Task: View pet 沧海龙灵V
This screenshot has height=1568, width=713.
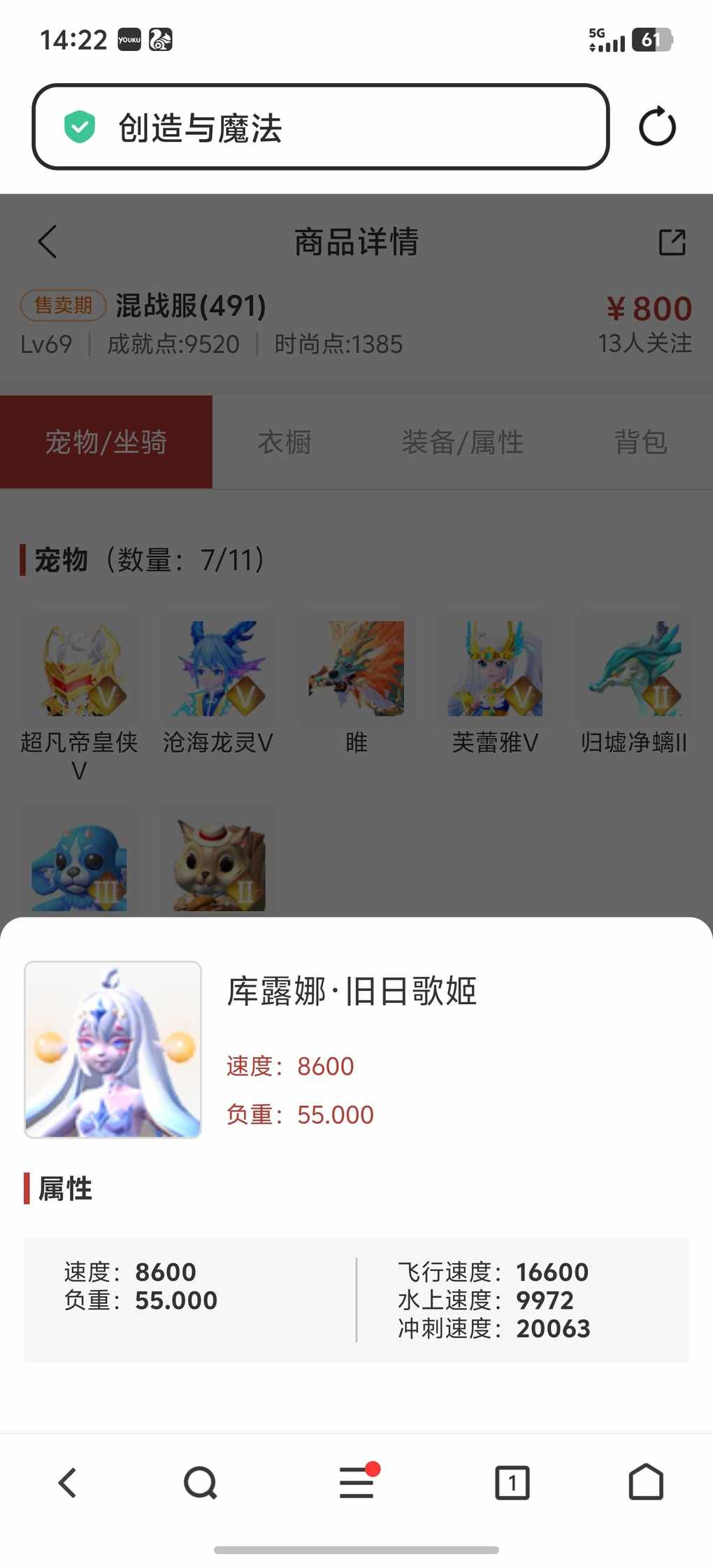Action: 218,669
